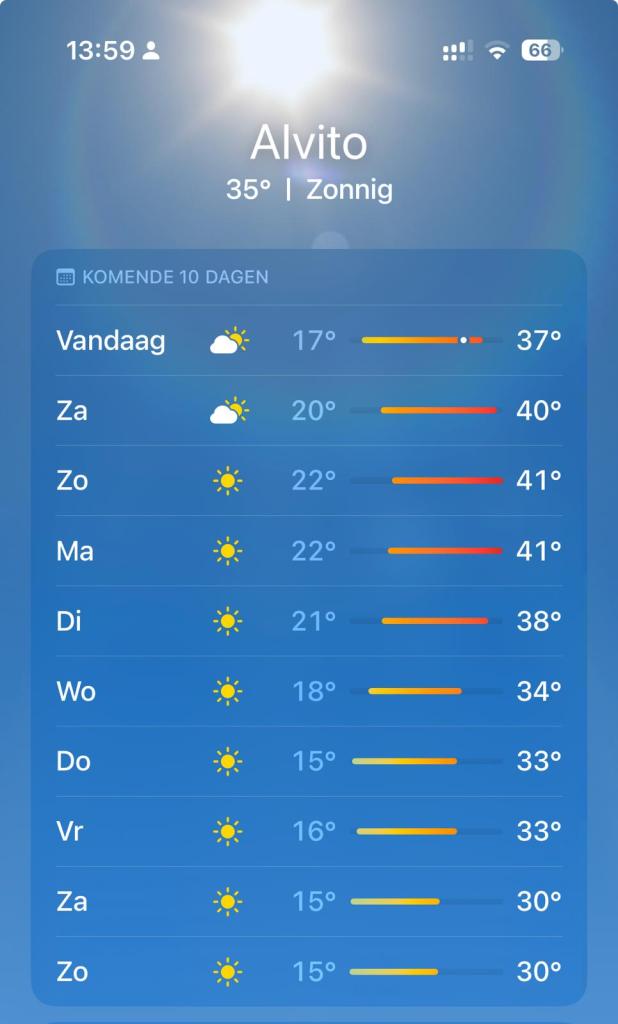The width and height of the screenshot is (618, 1024).
Task: View details for Di forecast
Action: [308, 621]
